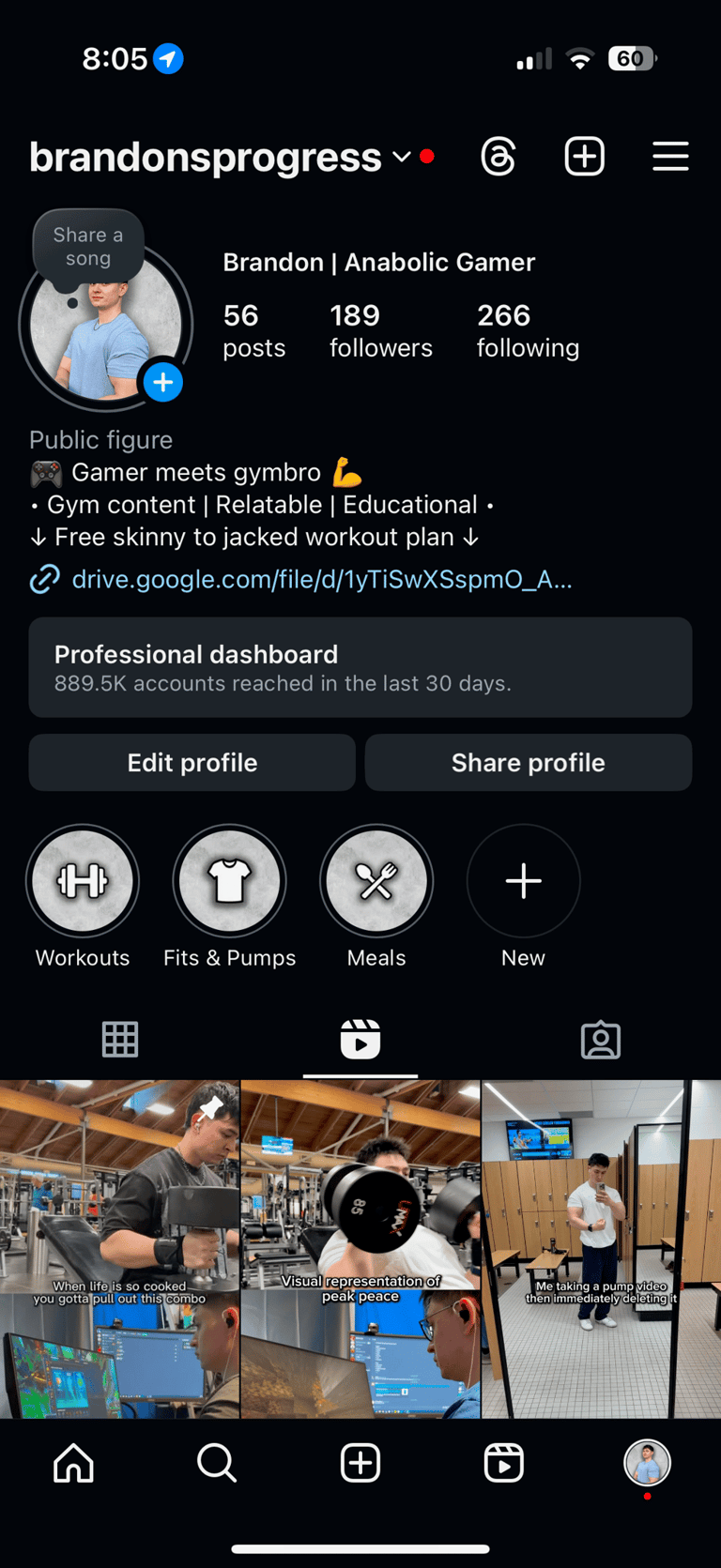The height and width of the screenshot is (1568, 721).
Task: Switch to the posts grid tab
Action: pos(120,1040)
